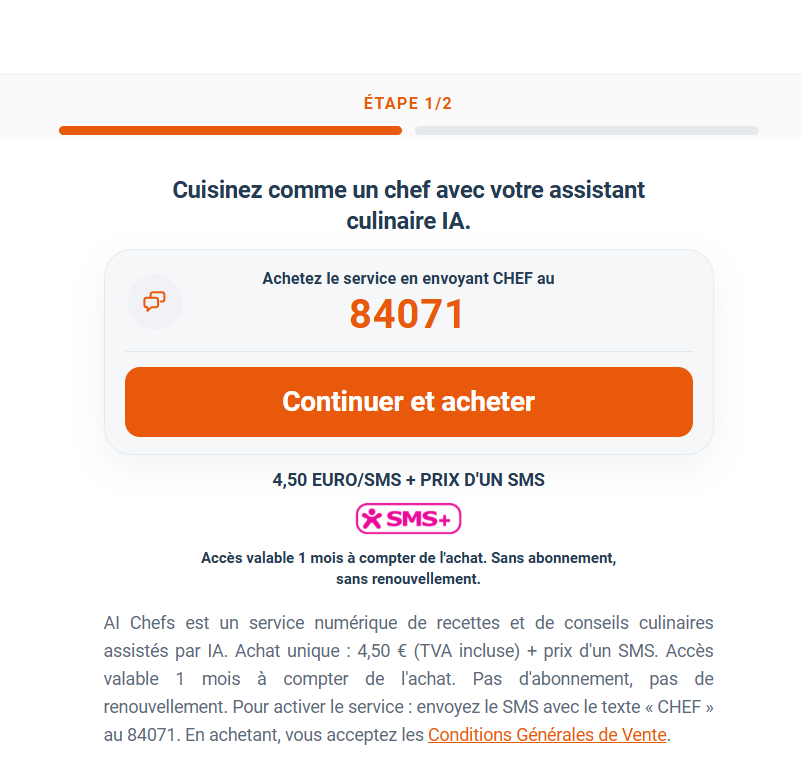Tap the Continuer et acheter button
Image resolution: width=801 pixels, height=766 pixels.
(409, 402)
